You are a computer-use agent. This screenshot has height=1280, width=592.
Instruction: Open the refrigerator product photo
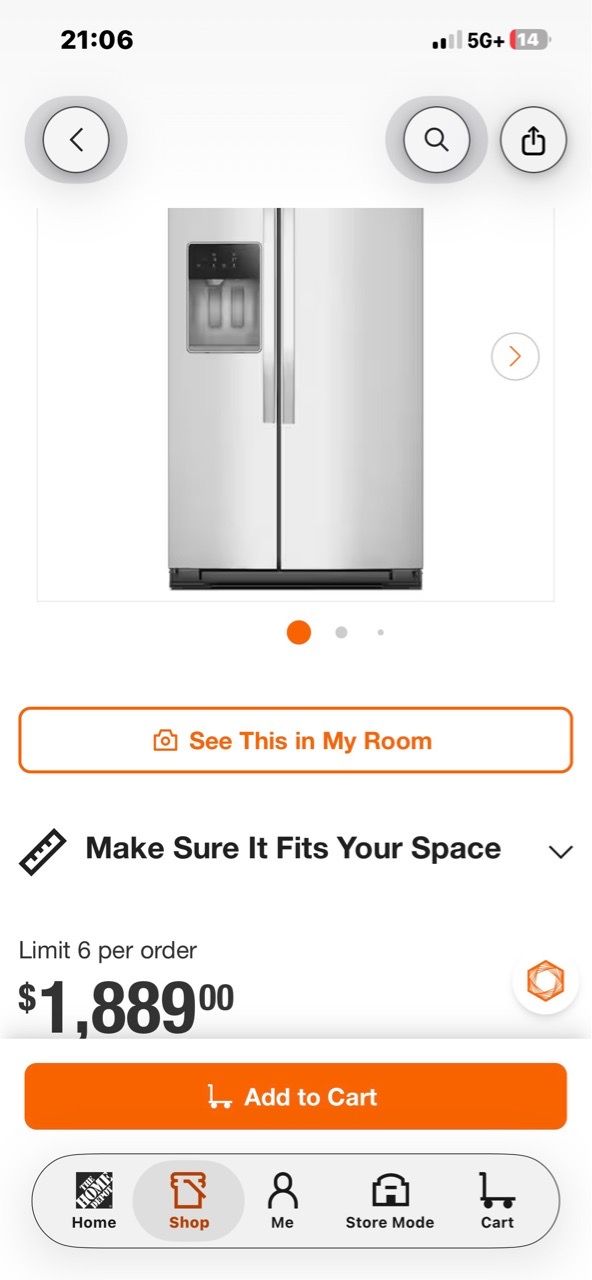tap(295, 398)
